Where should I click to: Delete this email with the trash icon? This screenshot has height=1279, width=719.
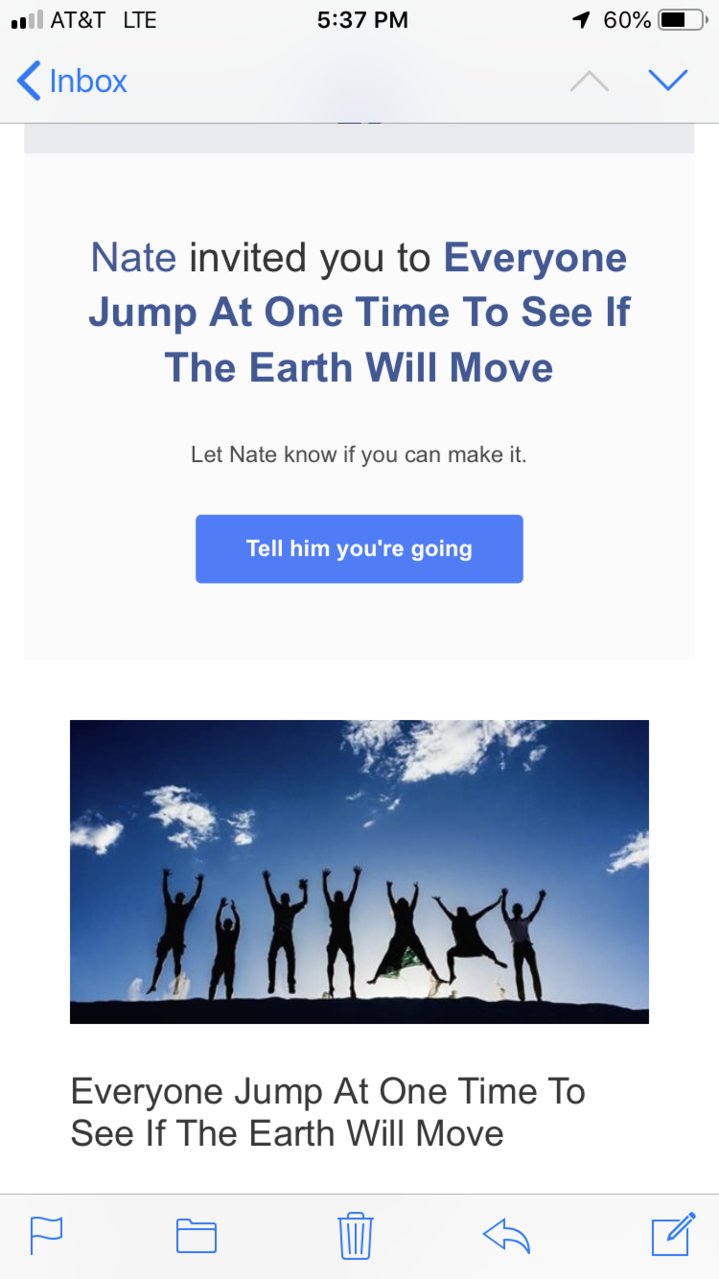point(355,1235)
